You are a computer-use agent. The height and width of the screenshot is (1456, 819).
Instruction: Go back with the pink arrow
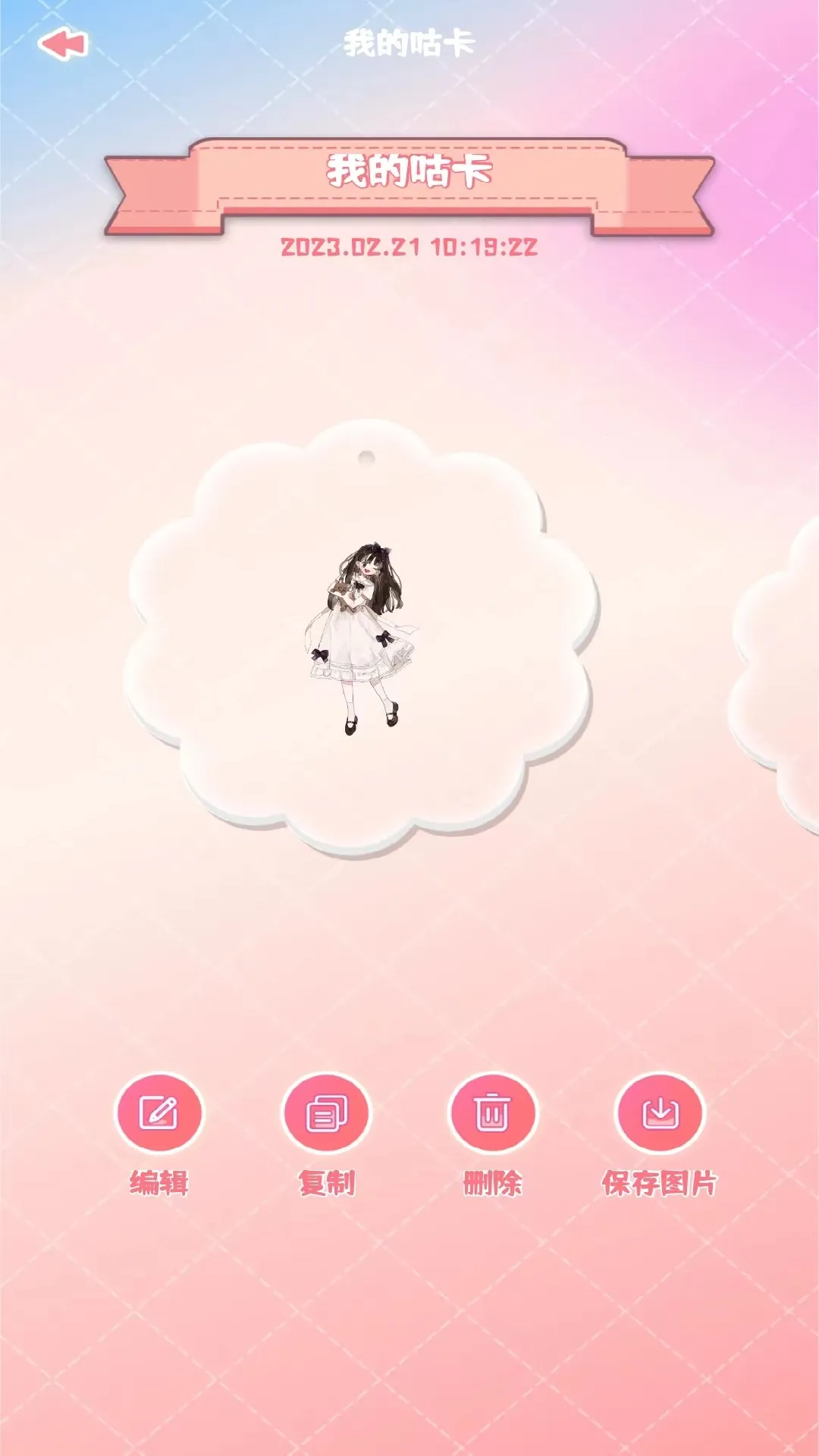pyautogui.click(x=64, y=45)
